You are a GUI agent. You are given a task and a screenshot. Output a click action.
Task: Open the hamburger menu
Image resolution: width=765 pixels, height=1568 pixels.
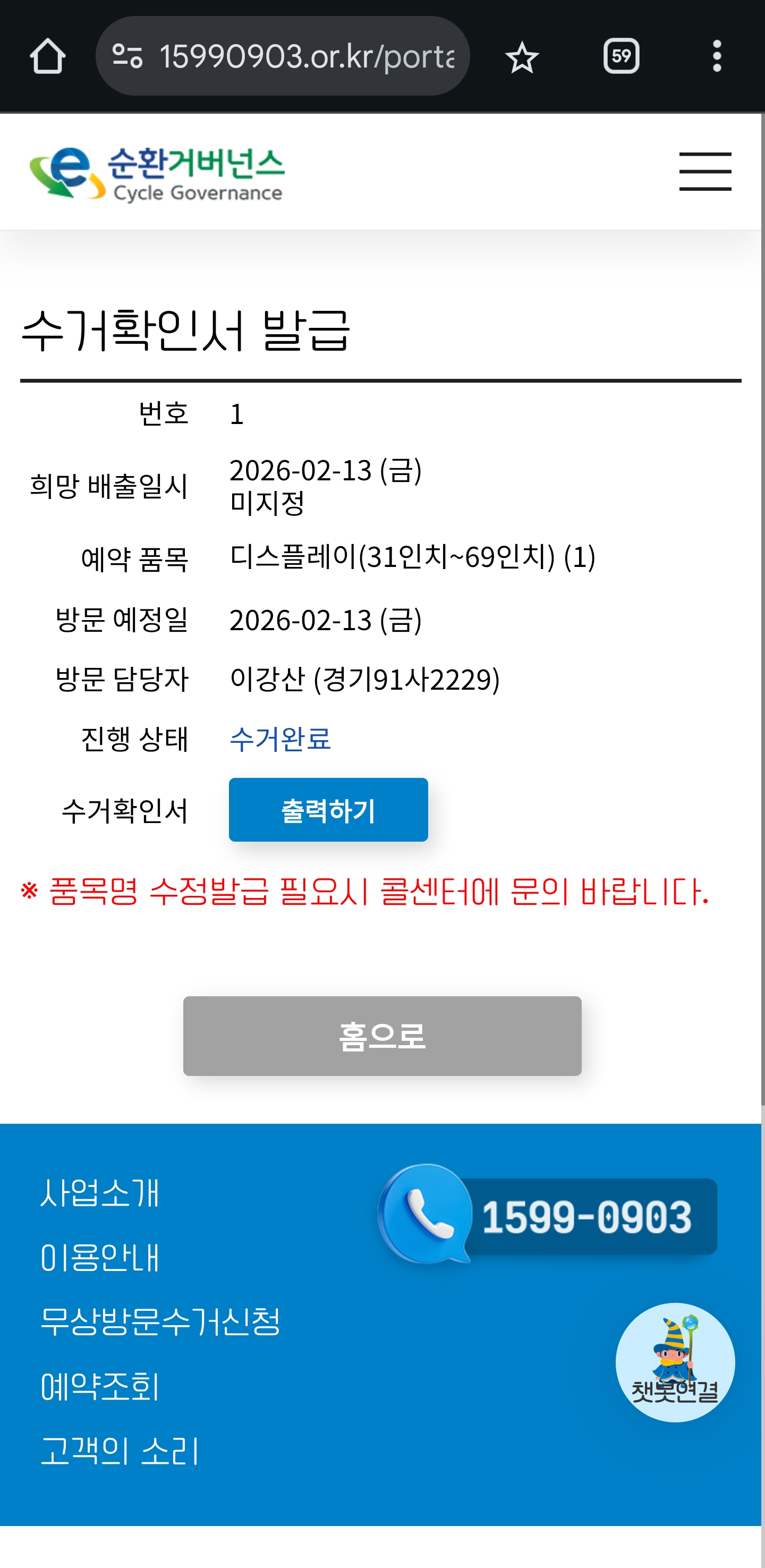click(x=705, y=172)
